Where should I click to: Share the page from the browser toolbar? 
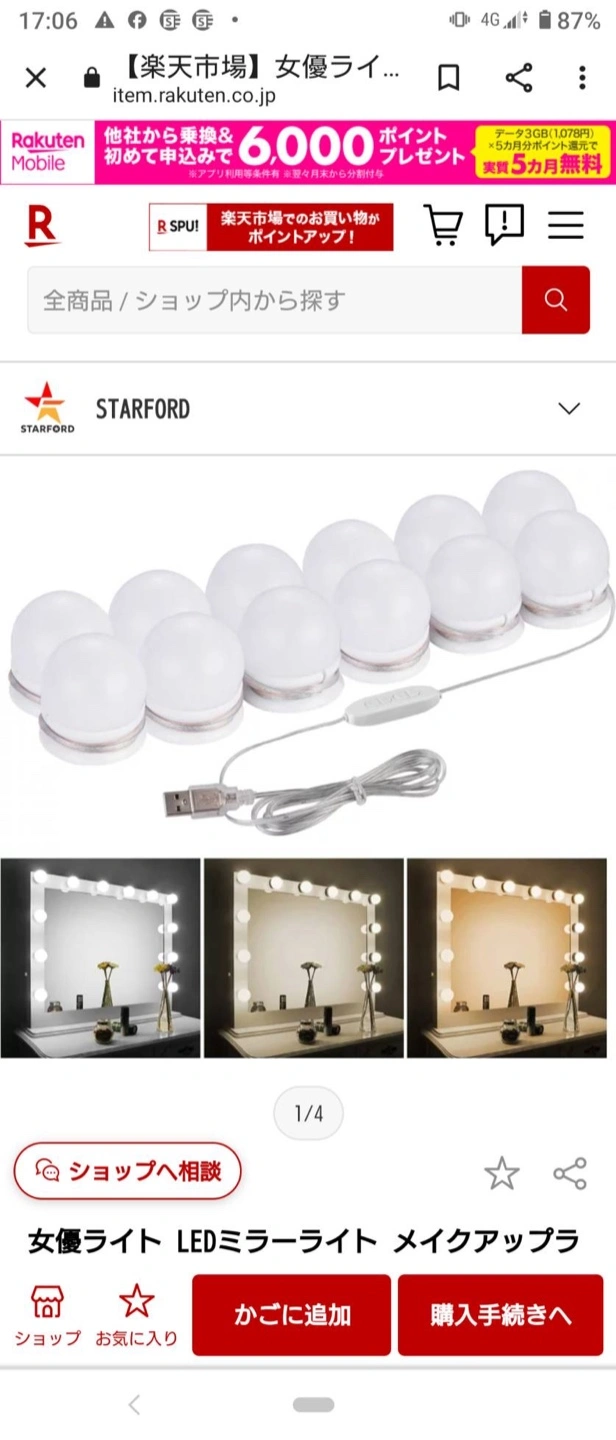click(518, 78)
